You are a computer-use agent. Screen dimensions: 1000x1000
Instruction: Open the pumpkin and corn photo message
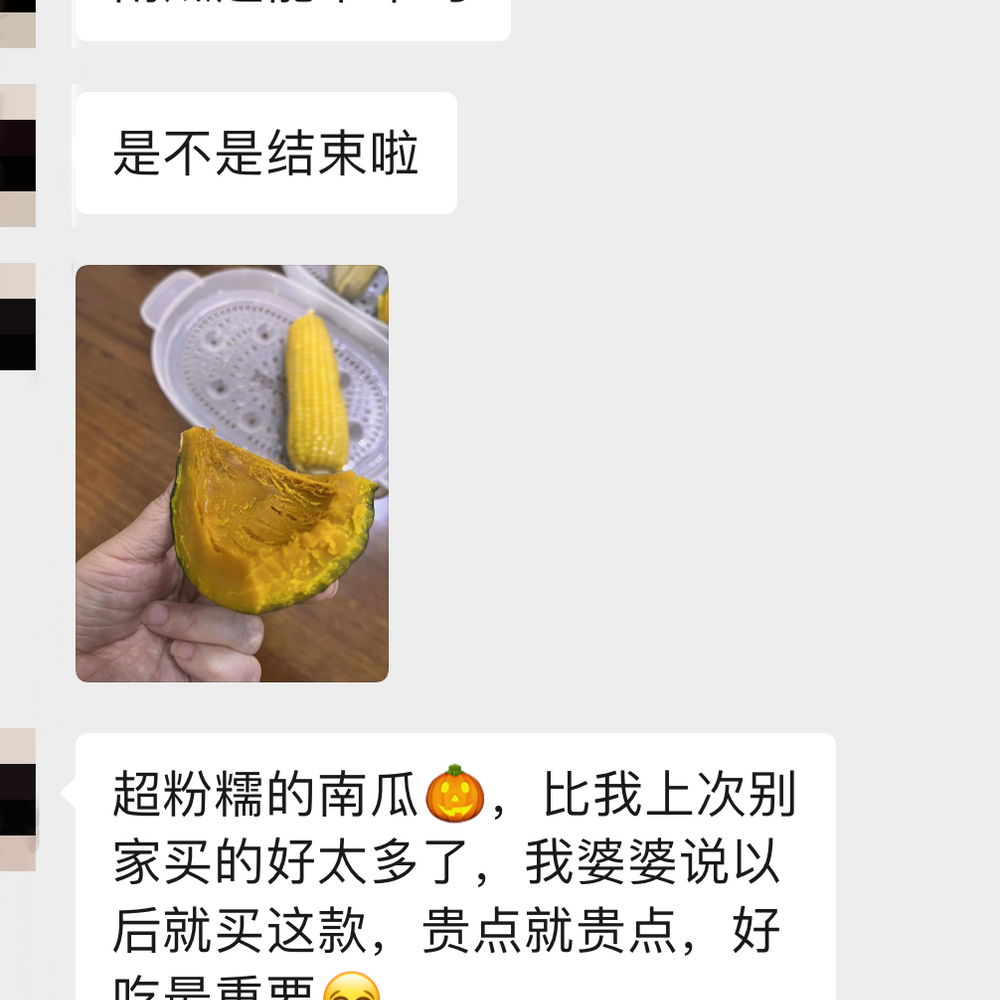click(232, 473)
